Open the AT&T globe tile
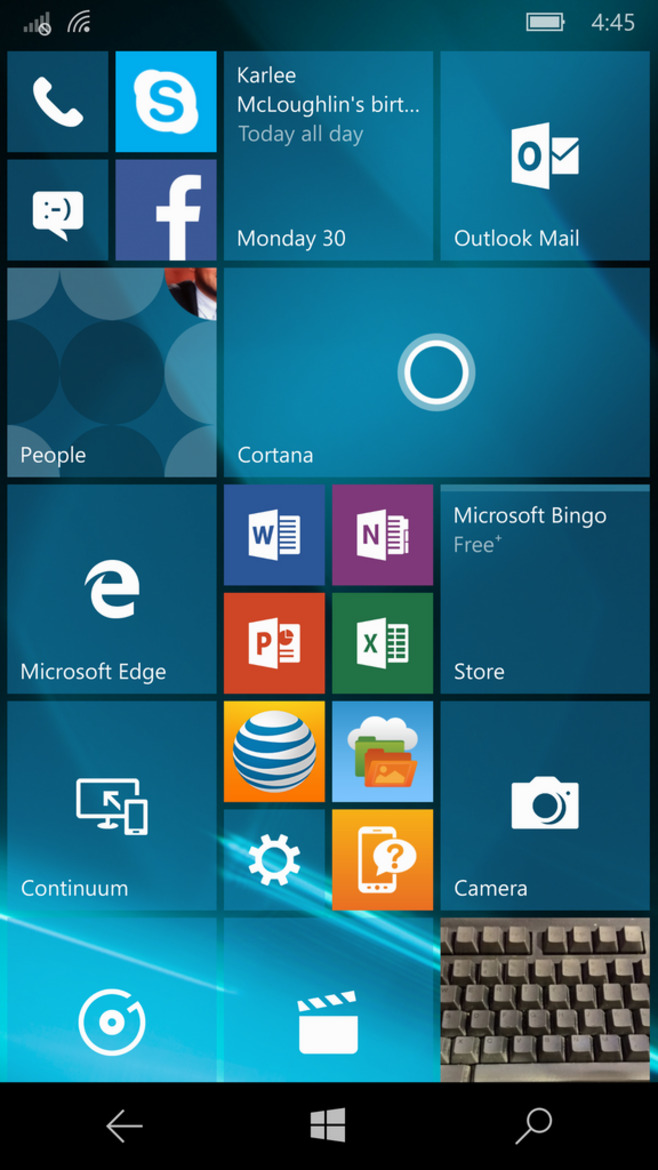Image resolution: width=658 pixels, height=1170 pixels. pyautogui.click(x=274, y=751)
